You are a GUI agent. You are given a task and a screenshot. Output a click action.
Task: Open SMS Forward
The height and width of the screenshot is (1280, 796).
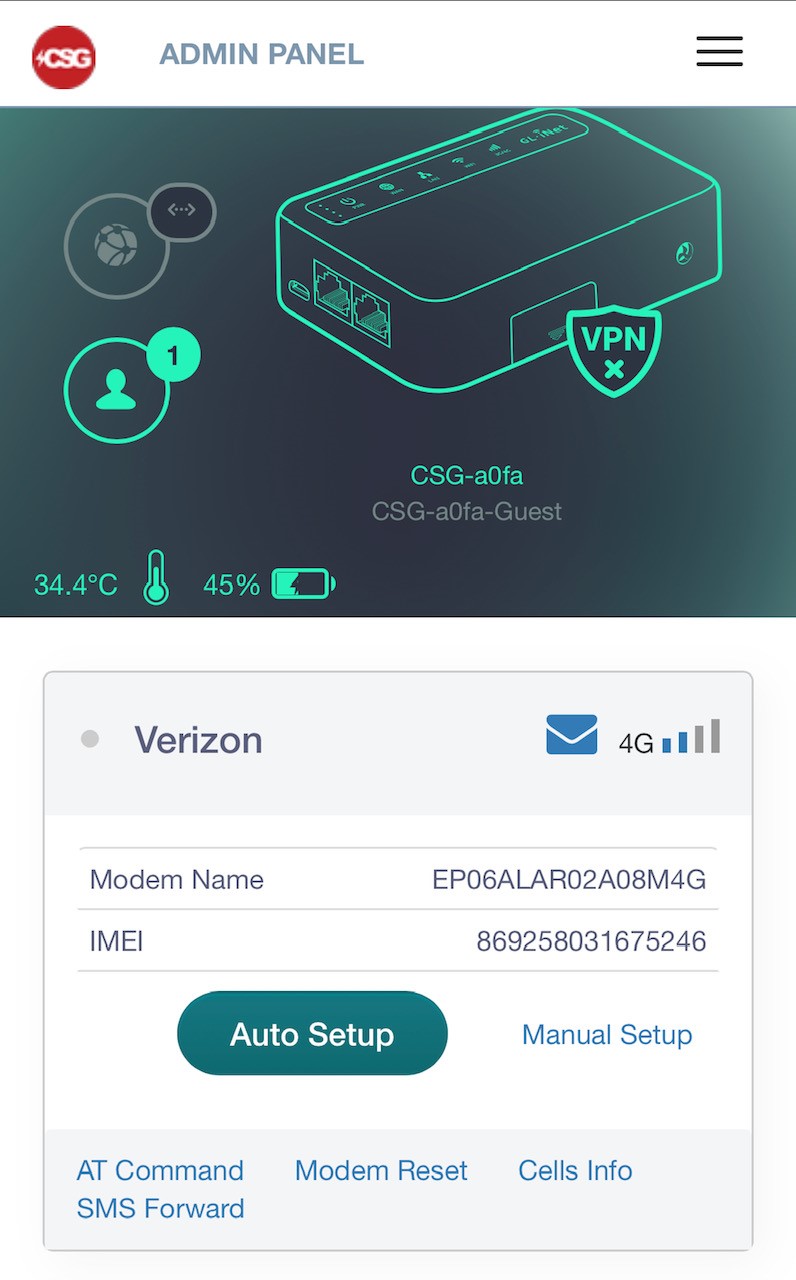[160, 1208]
